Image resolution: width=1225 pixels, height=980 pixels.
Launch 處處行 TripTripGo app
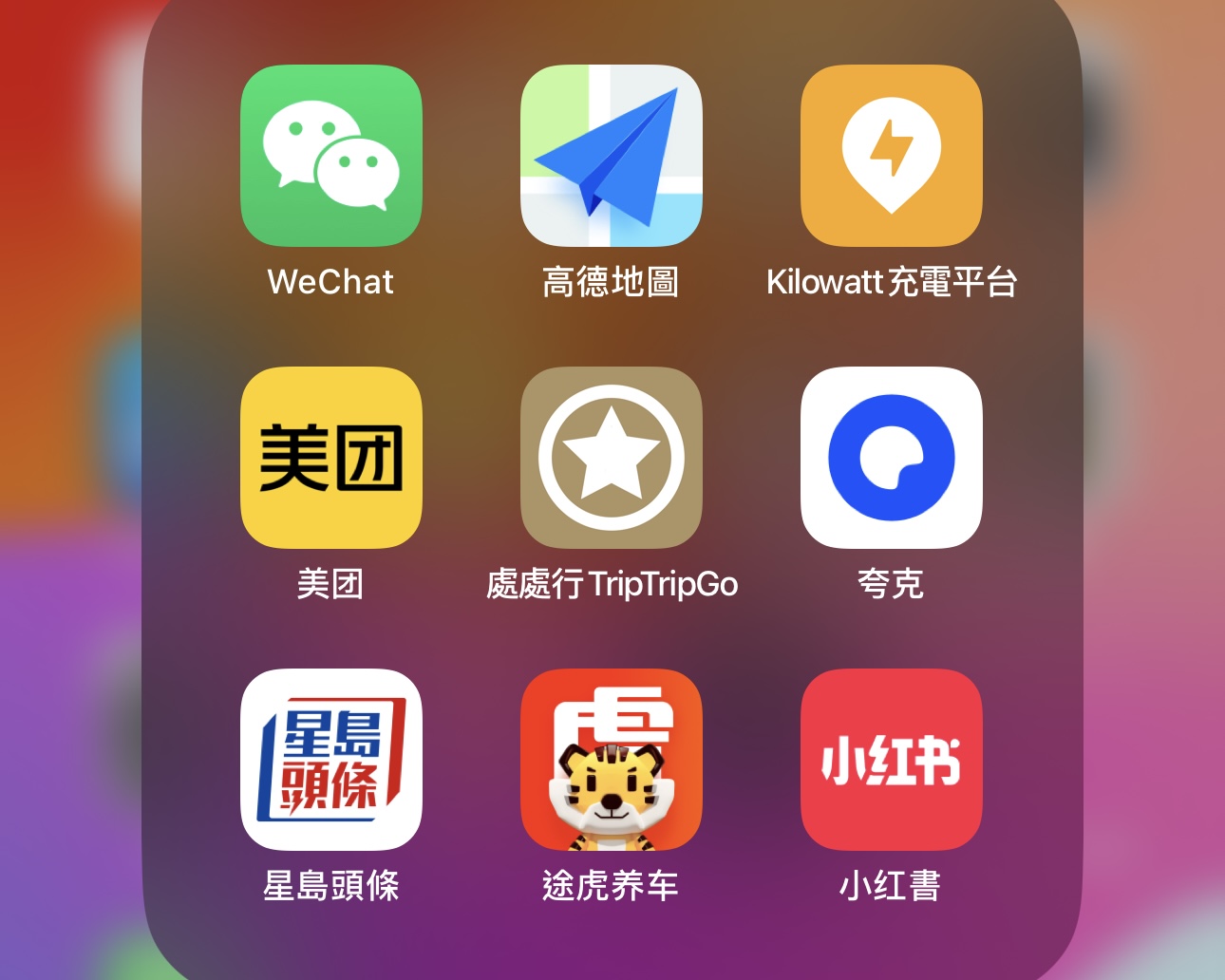pos(611,458)
